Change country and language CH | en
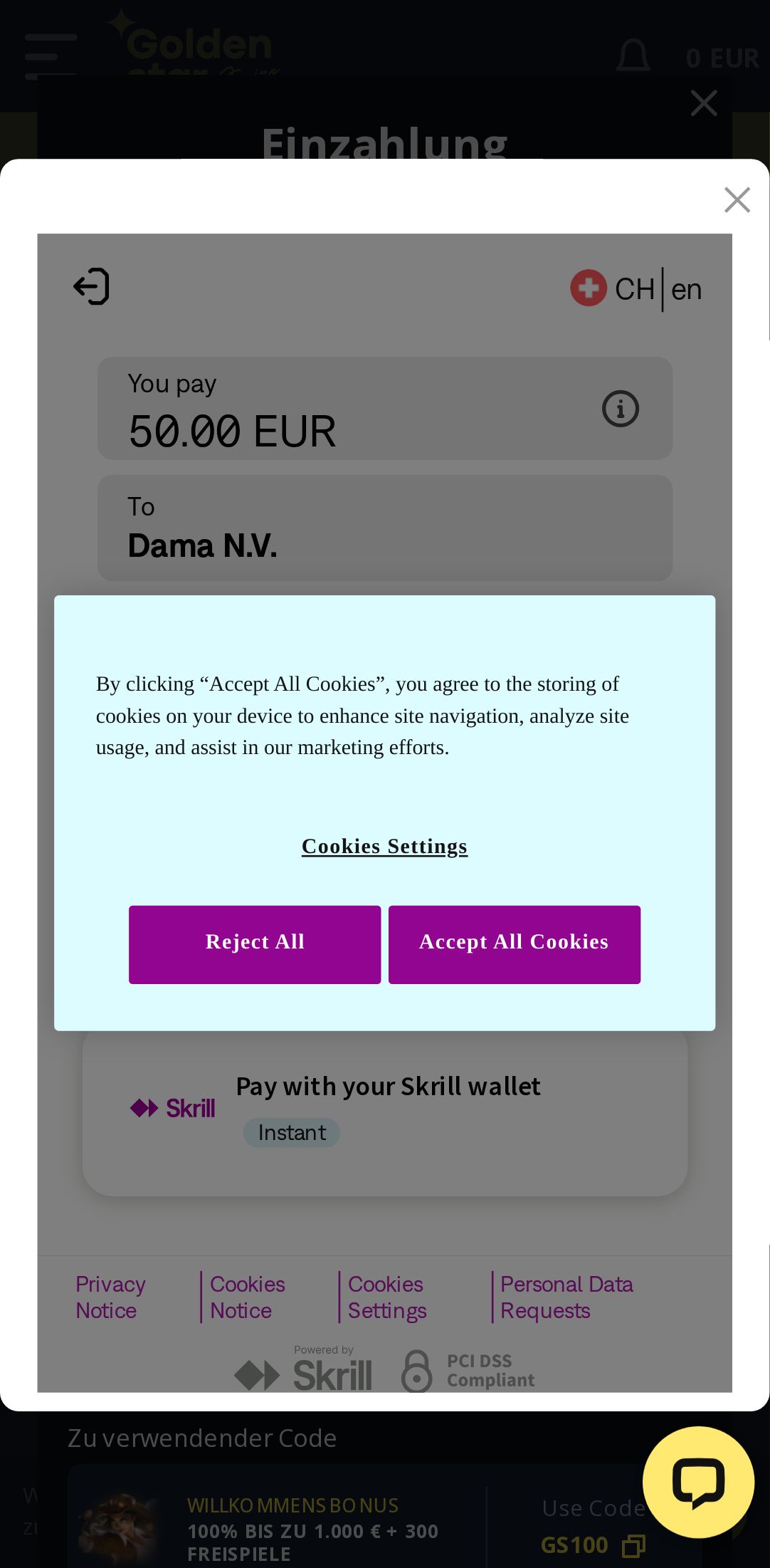The height and width of the screenshot is (1568, 770). tap(637, 289)
